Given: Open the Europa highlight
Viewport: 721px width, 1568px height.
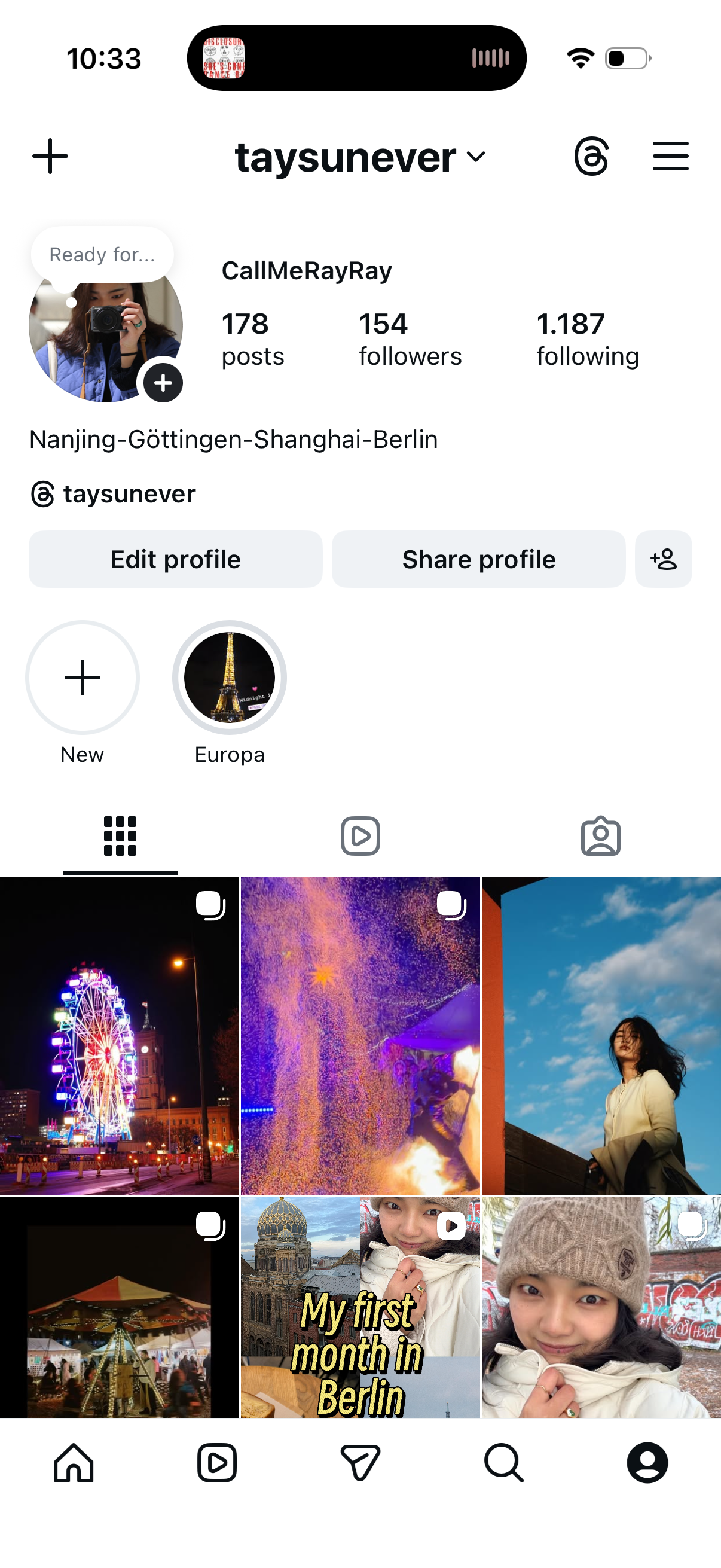Looking at the screenshot, I should click(230, 678).
